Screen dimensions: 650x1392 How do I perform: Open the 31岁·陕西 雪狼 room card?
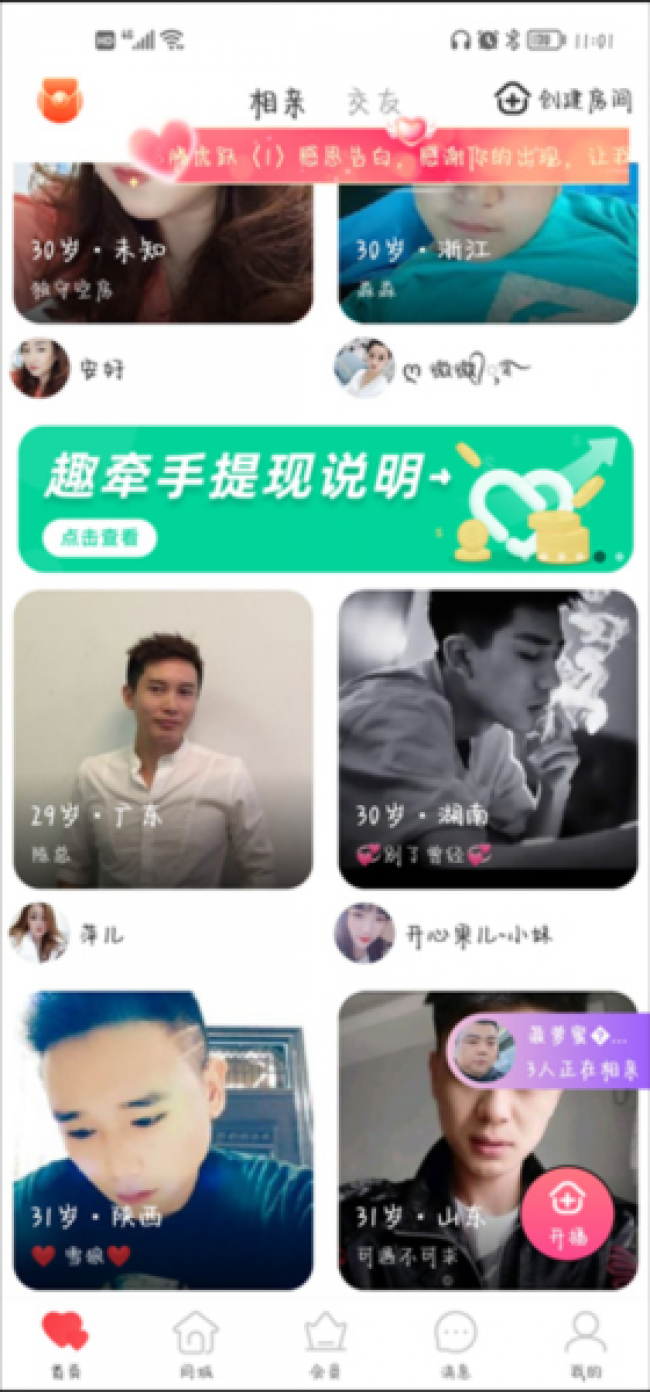[x=163, y=1140]
